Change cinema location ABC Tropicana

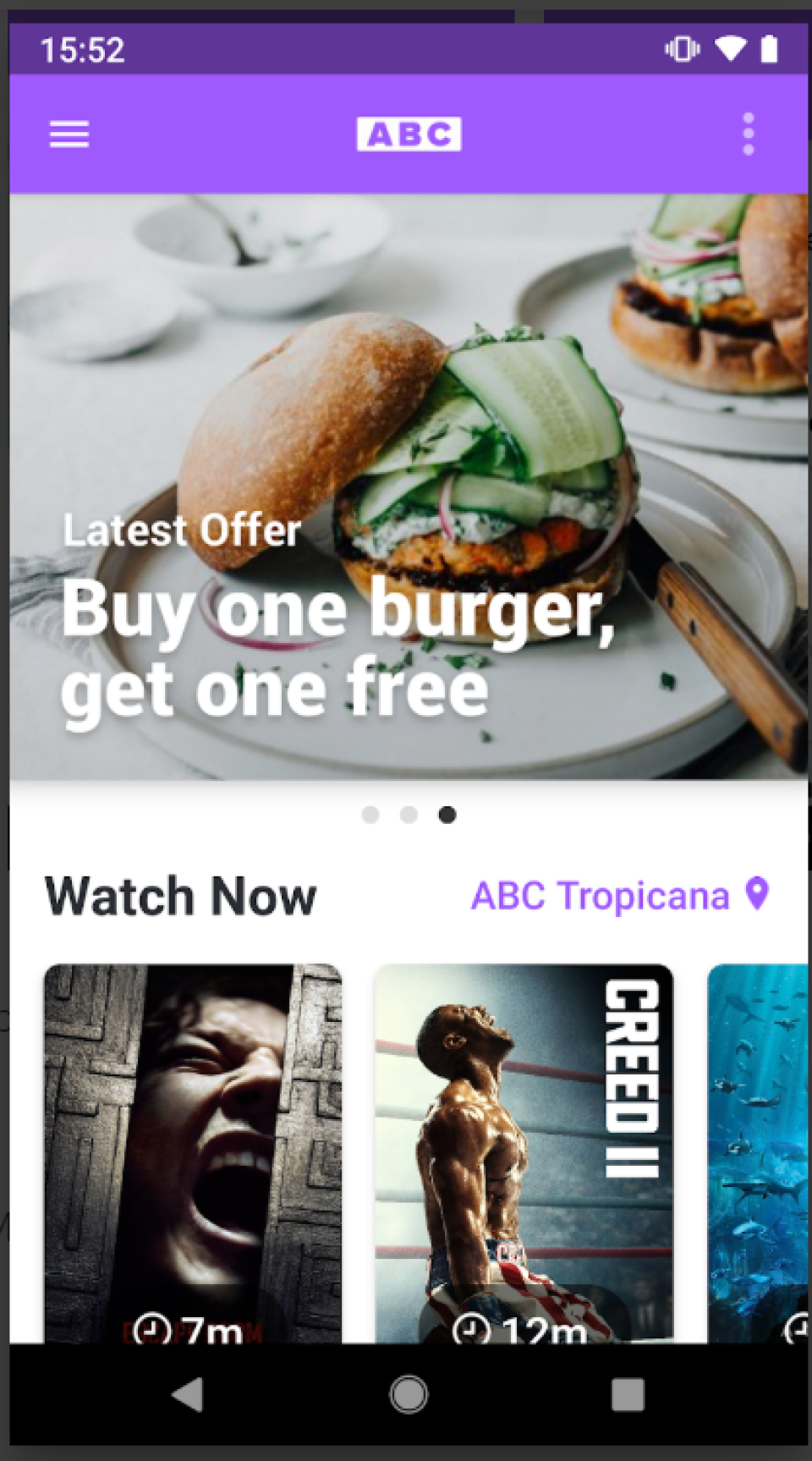(619, 896)
